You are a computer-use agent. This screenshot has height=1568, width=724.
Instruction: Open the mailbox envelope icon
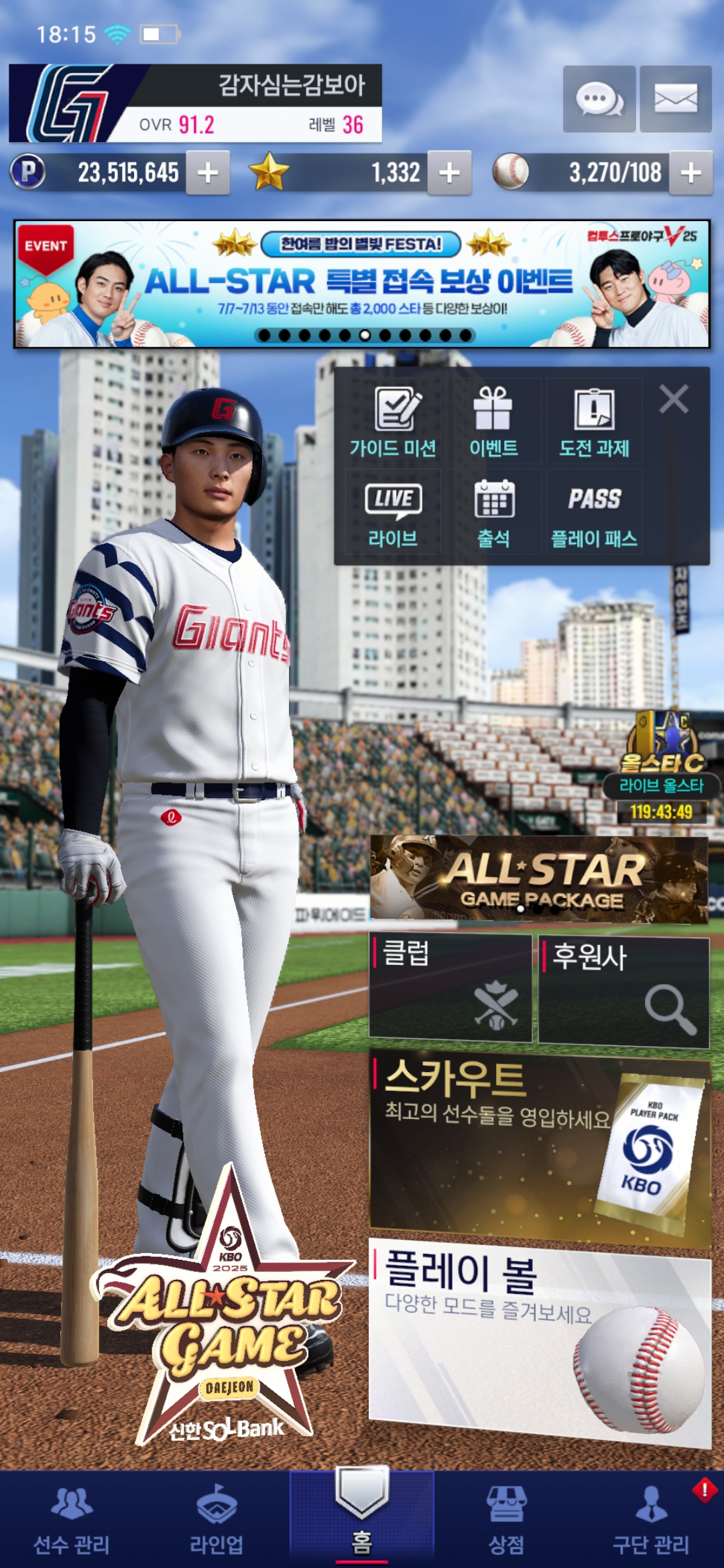pos(675,99)
